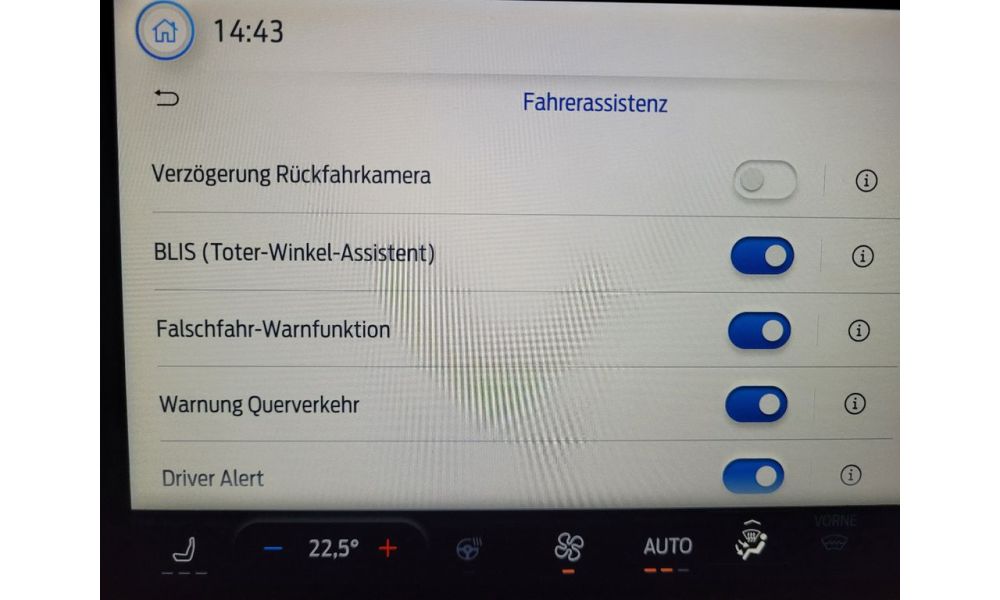Activate AUTO climate mode
1000x600 pixels.
667,546
